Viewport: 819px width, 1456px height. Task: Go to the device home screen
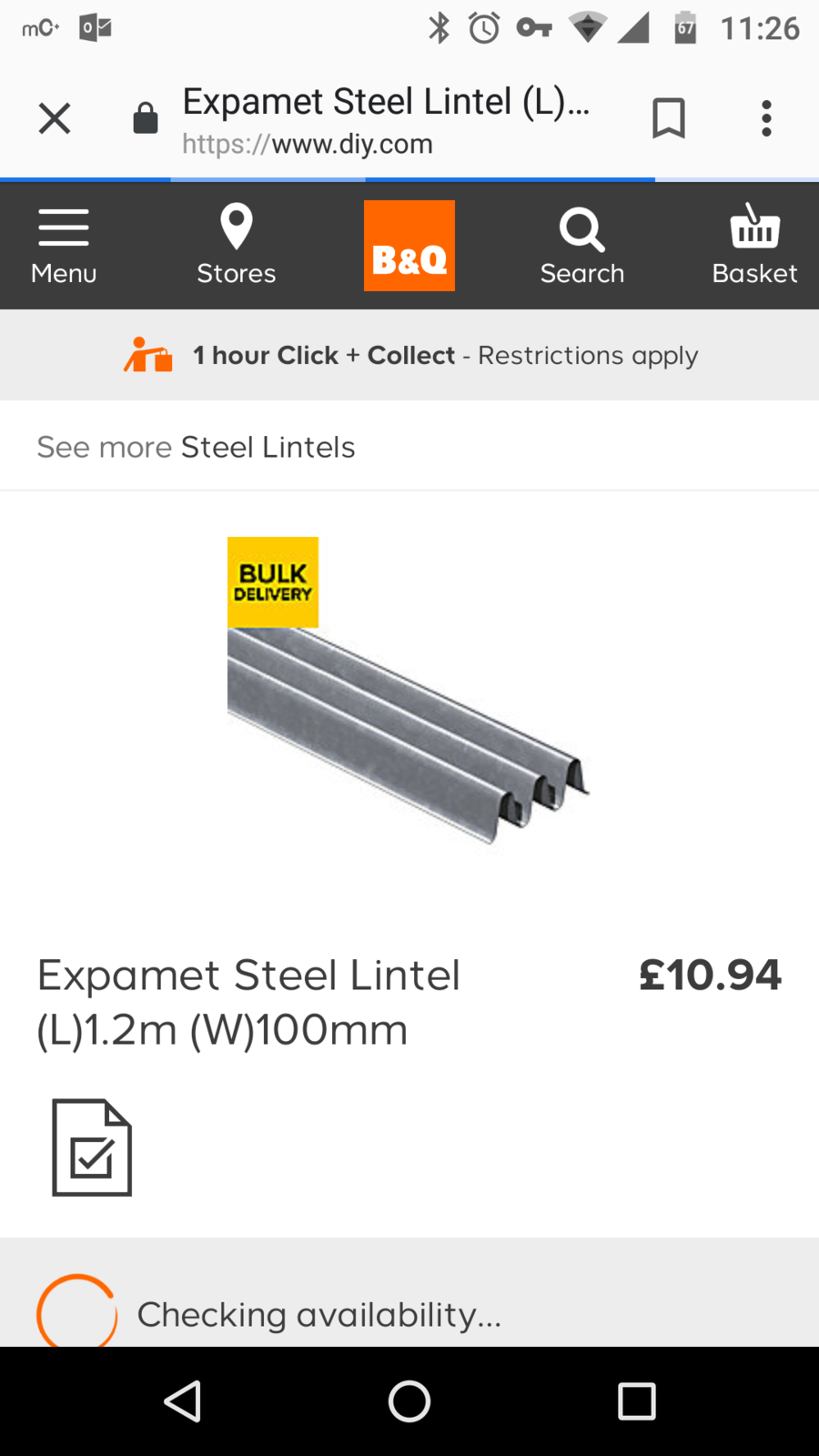(409, 1401)
